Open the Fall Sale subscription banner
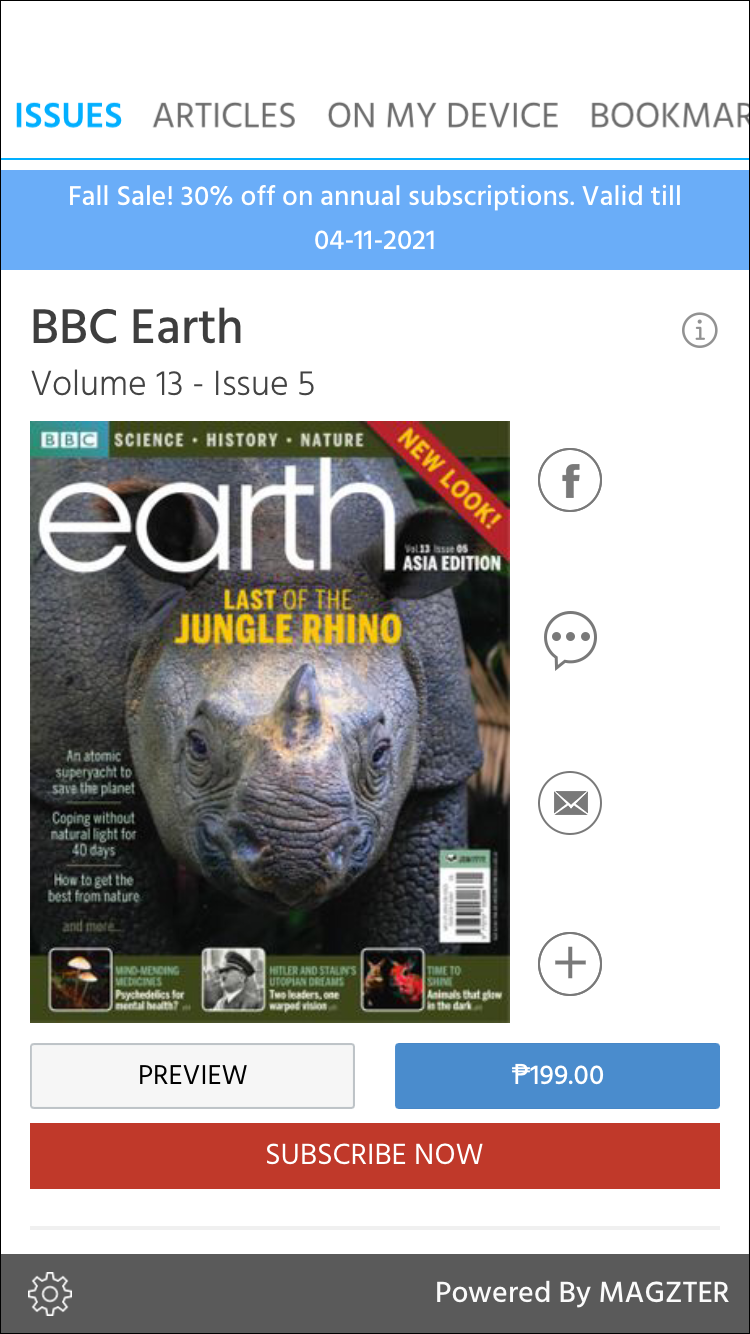The width and height of the screenshot is (750, 1334). pyautogui.click(x=375, y=218)
